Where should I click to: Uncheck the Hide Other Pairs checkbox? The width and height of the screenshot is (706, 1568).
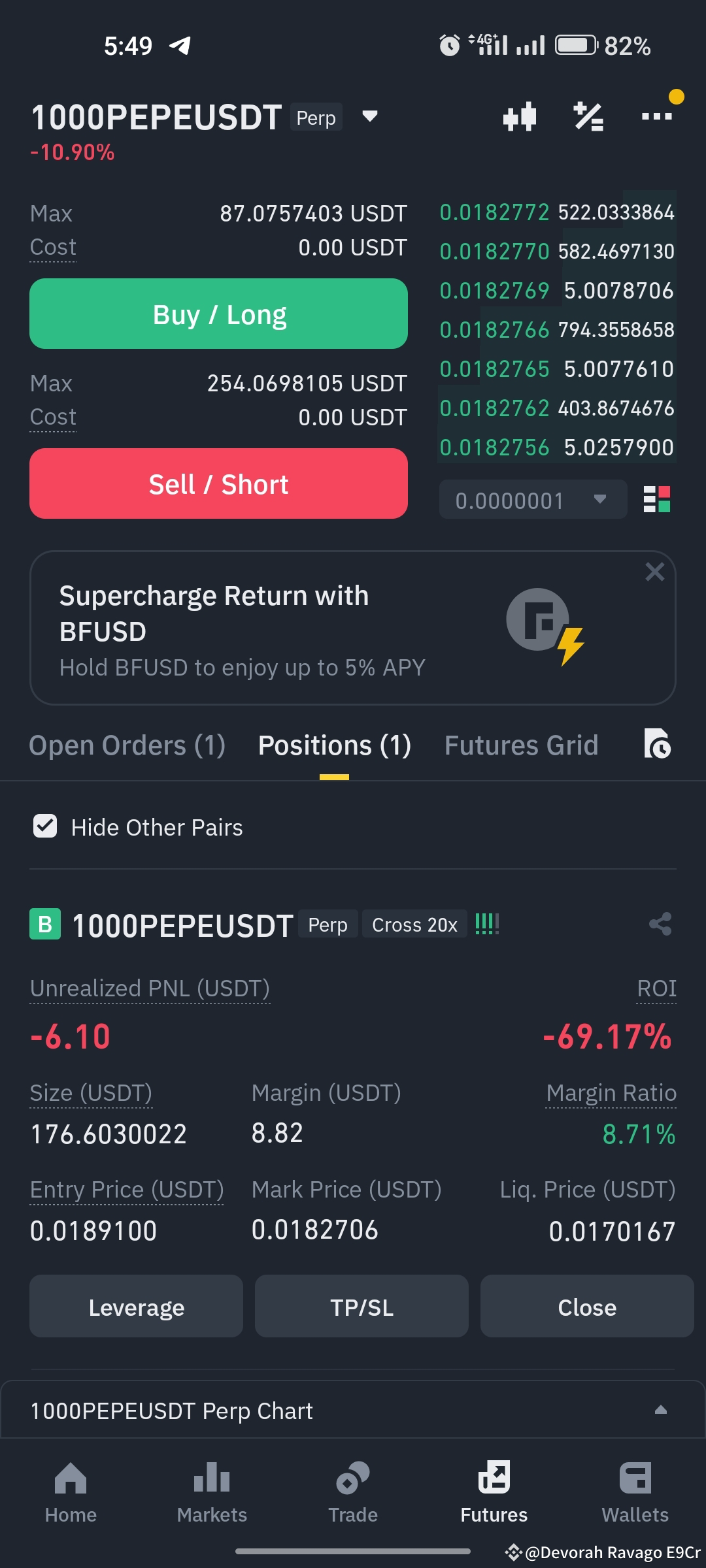(44, 826)
